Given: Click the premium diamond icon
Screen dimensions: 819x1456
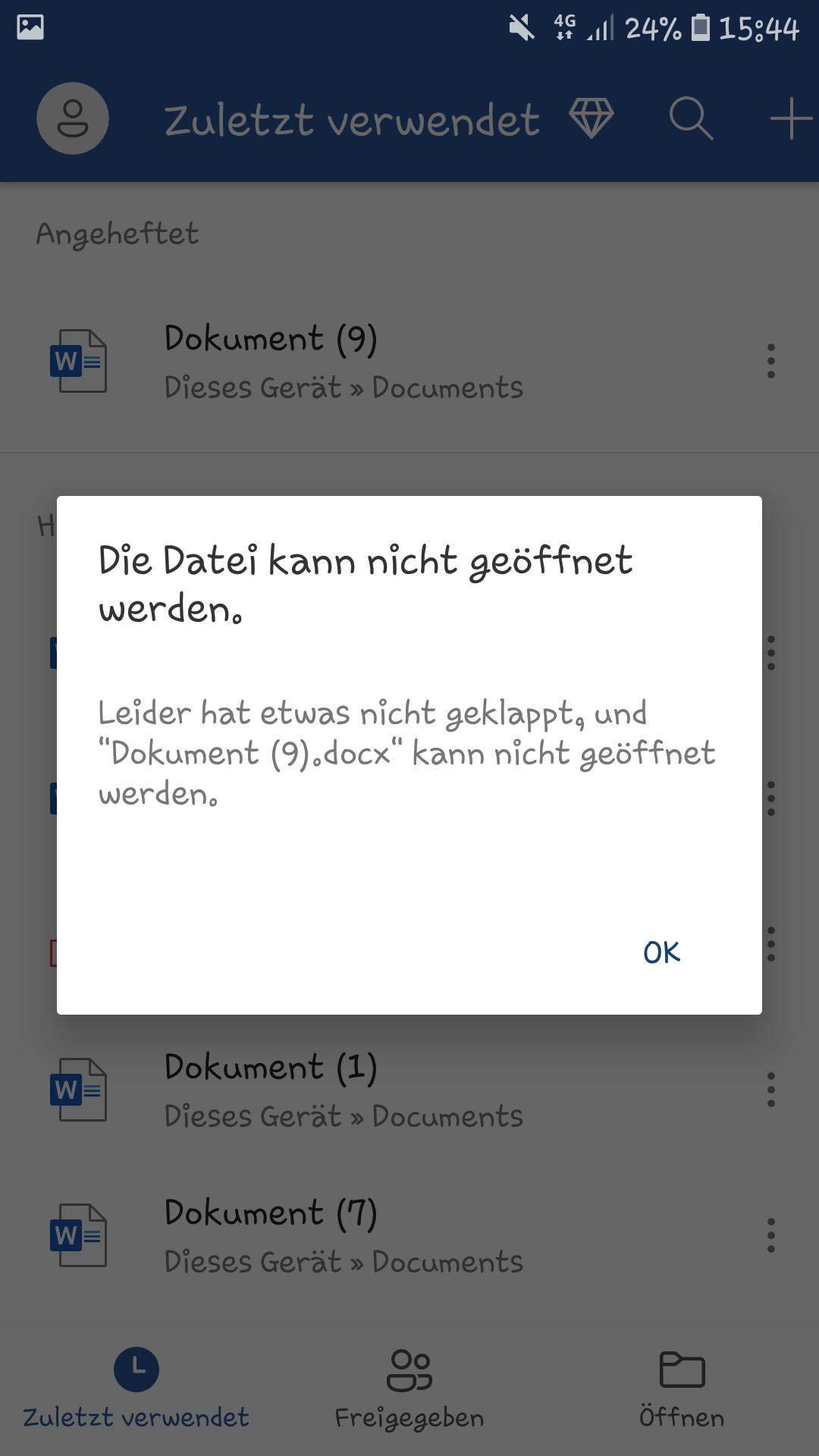Looking at the screenshot, I should [x=591, y=118].
